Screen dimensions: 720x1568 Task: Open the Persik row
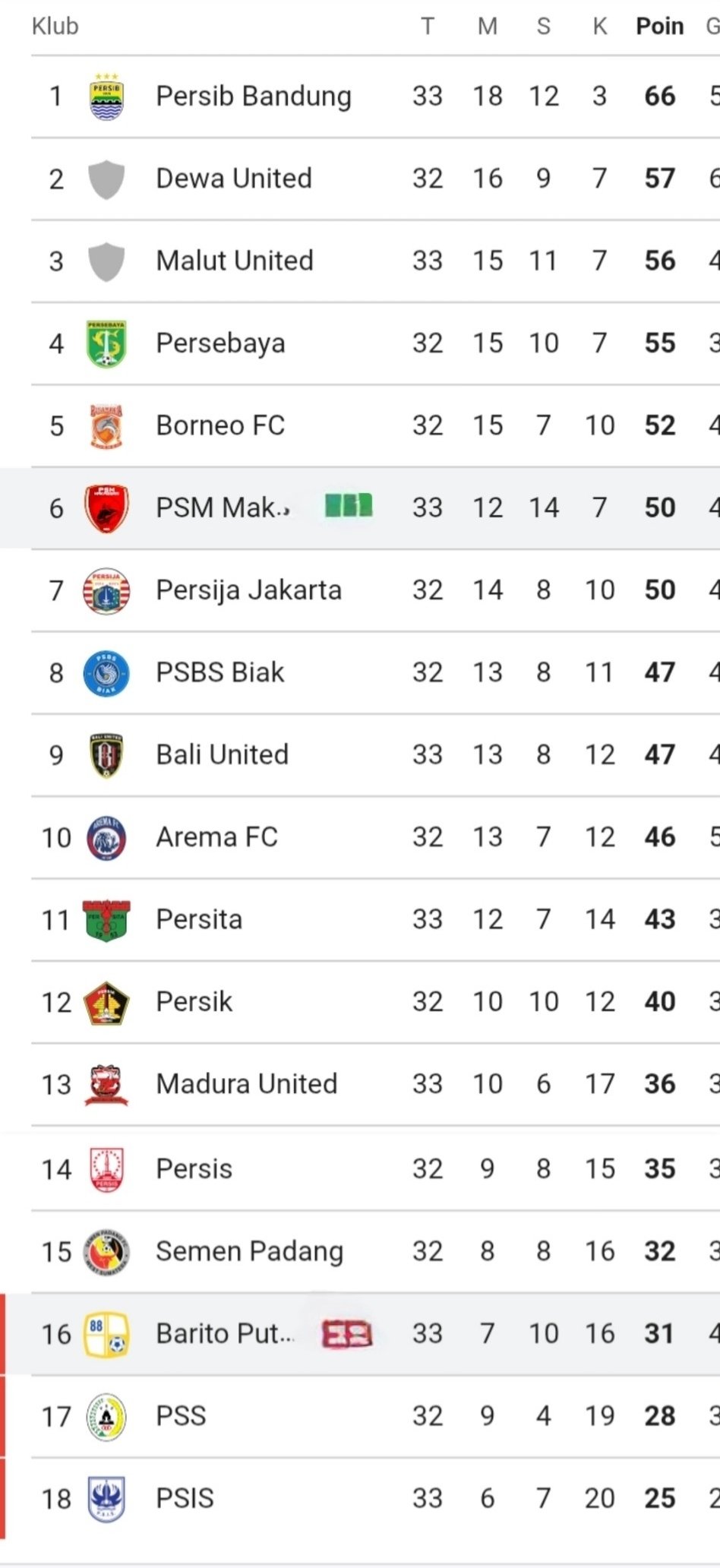click(360, 1002)
